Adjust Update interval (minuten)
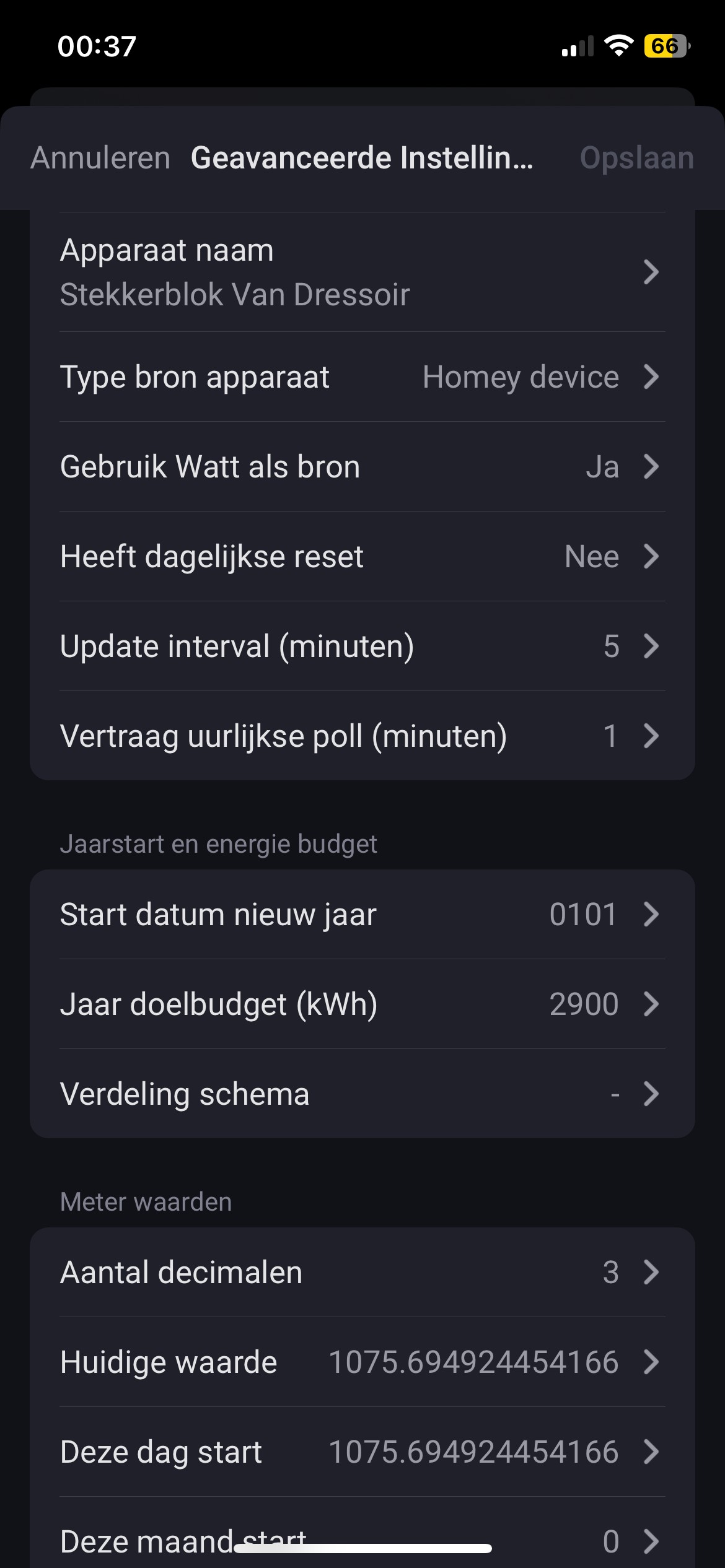The width and height of the screenshot is (725, 1568). pos(362,647)
